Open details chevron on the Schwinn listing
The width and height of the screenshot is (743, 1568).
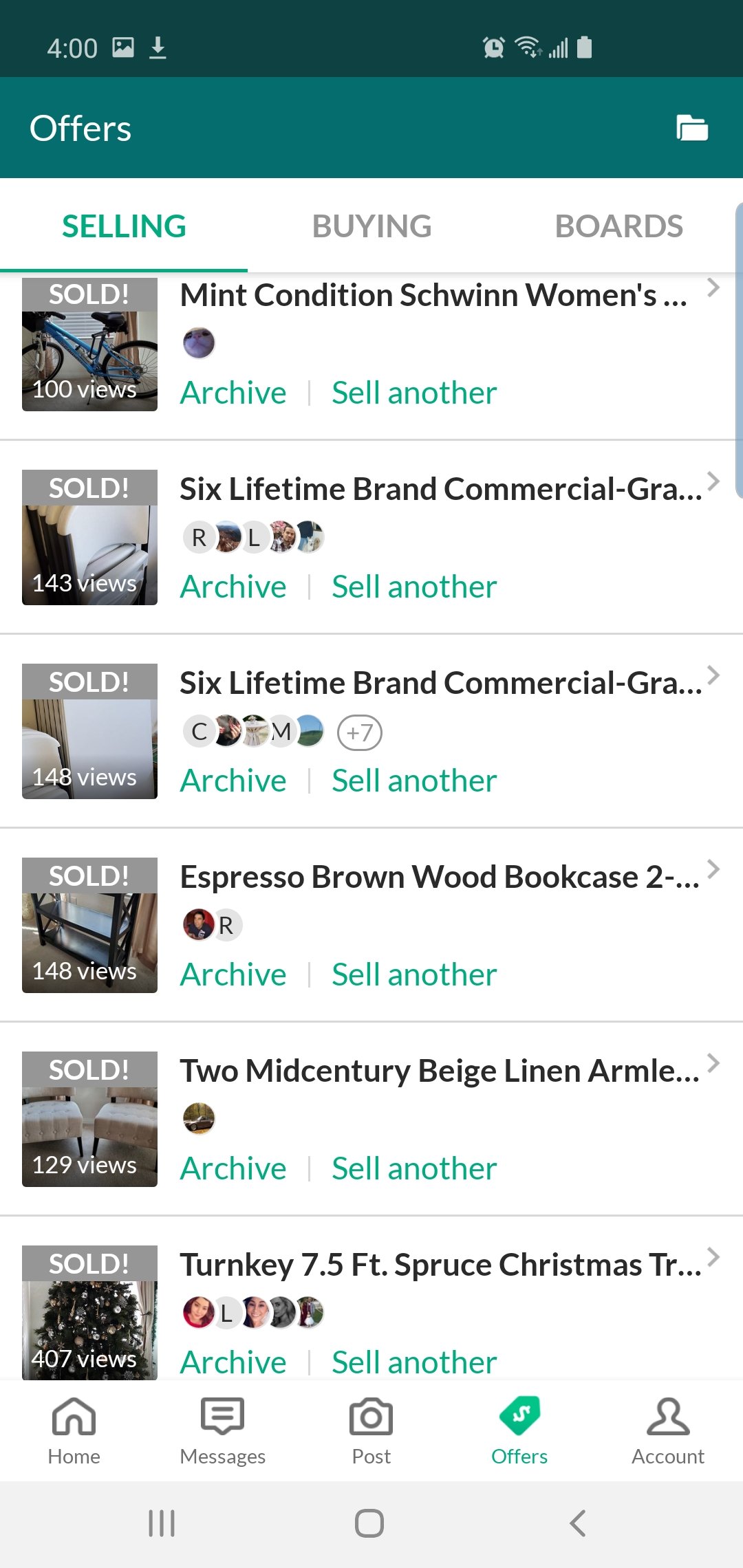pos(715,291)
